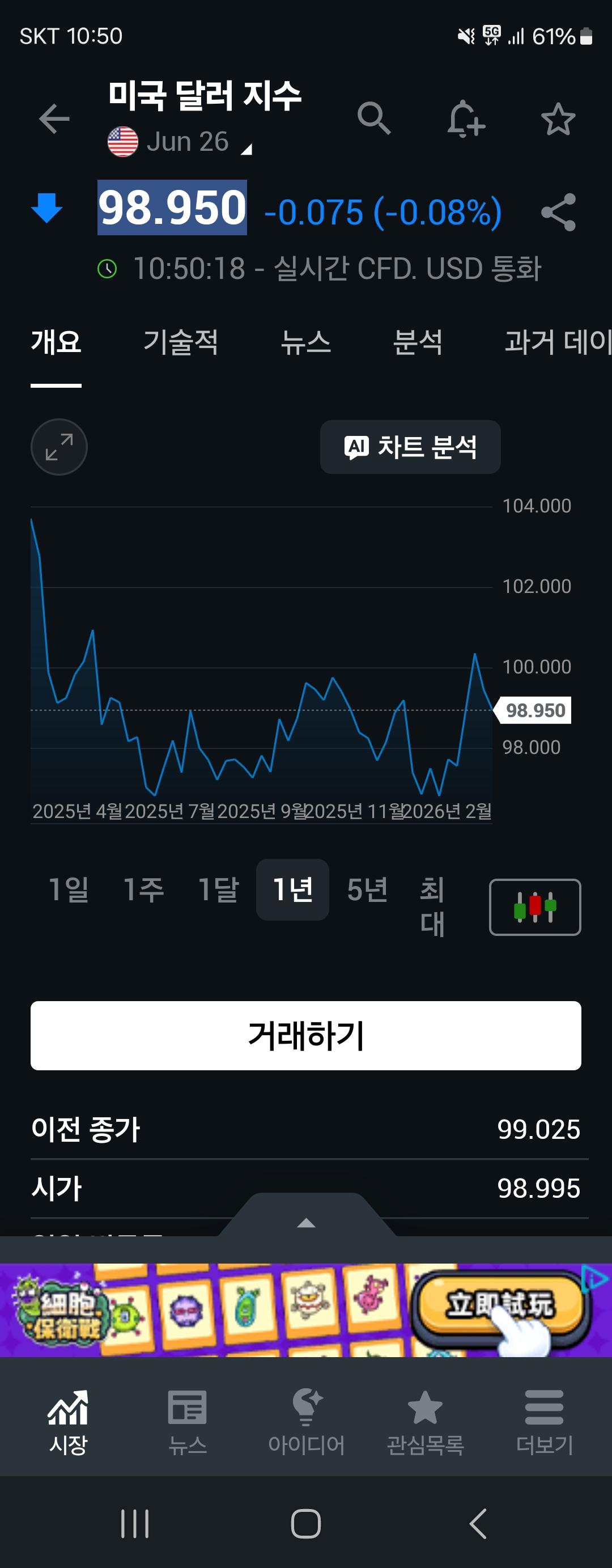Share the US Dollar Index quote
Image resolution: width=612 pixels, height=1568 pixels.
tap(558, 211)
